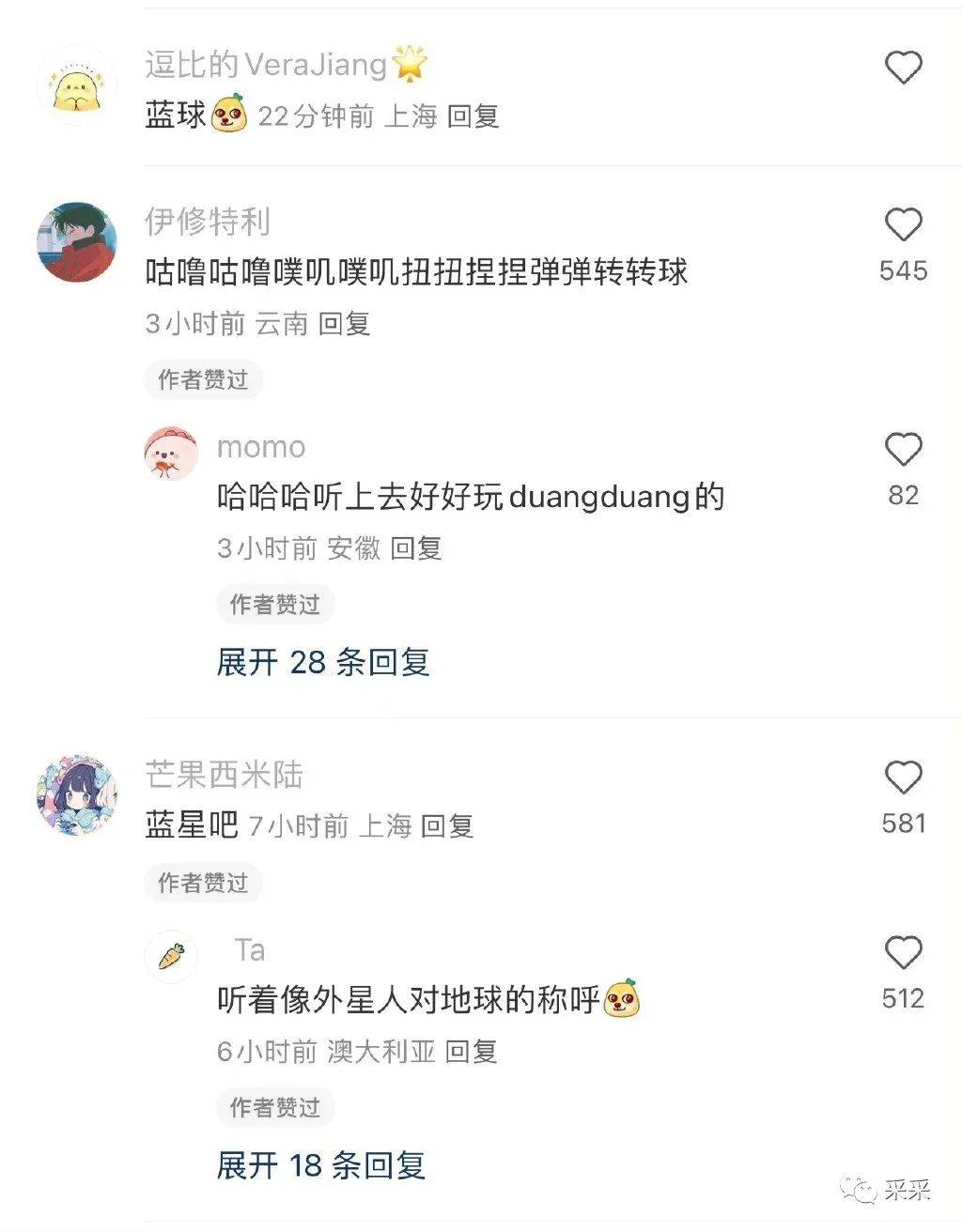
Task: View Ta's carrot avatar profile
Action: 171,957
